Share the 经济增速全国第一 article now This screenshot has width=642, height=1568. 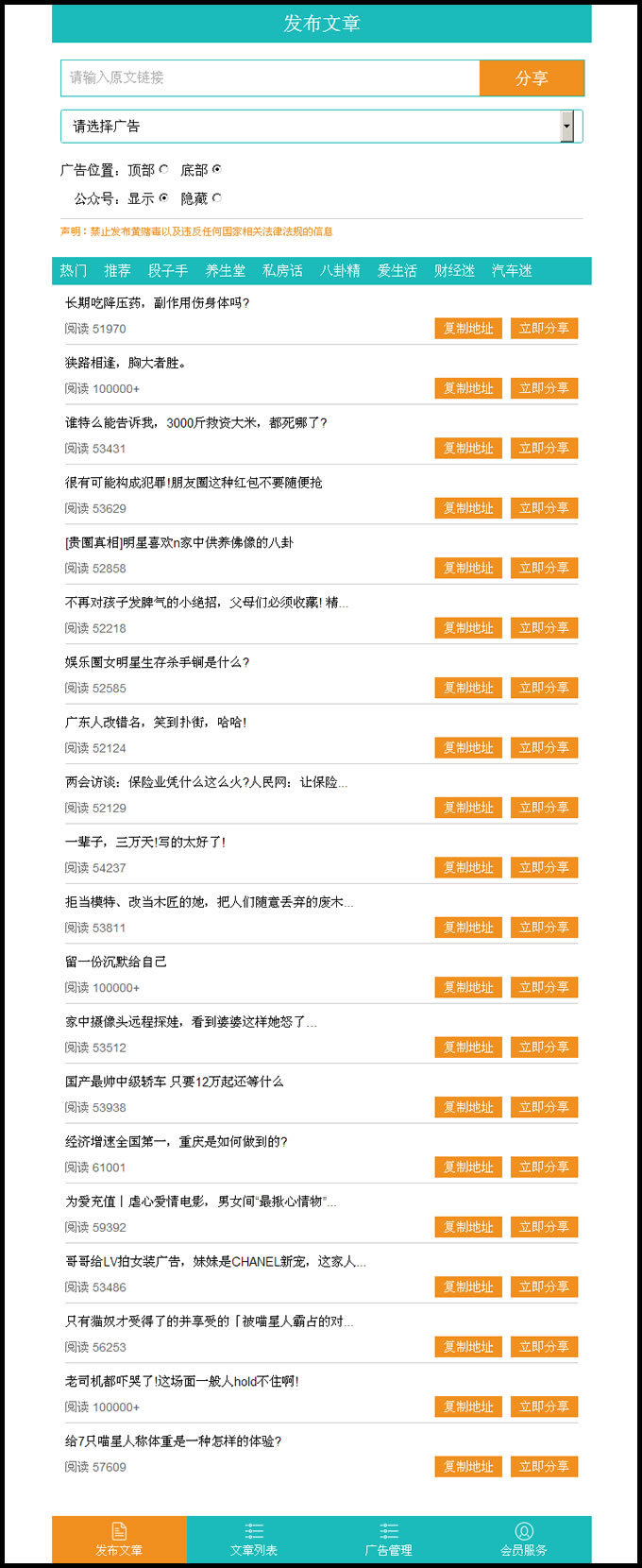[544, 1167]
